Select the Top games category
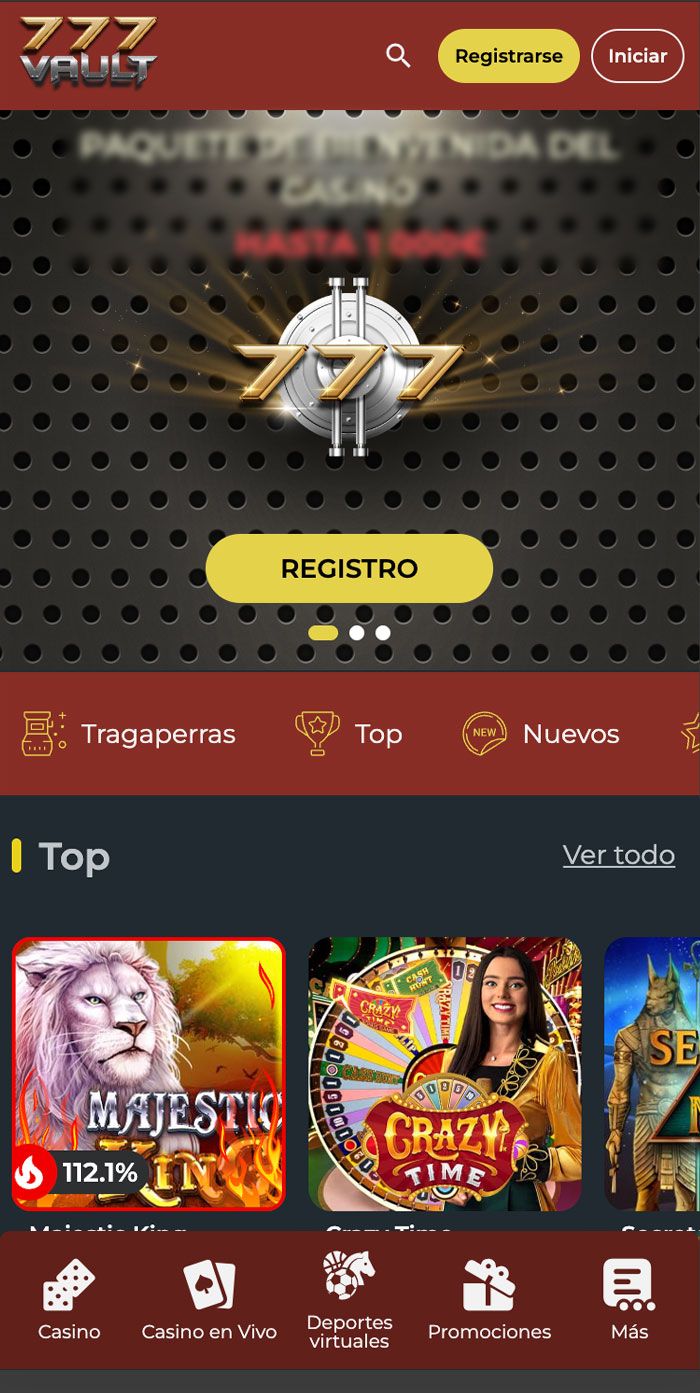The height and width of the screenshot is (1393, 700). click(349, 734)
